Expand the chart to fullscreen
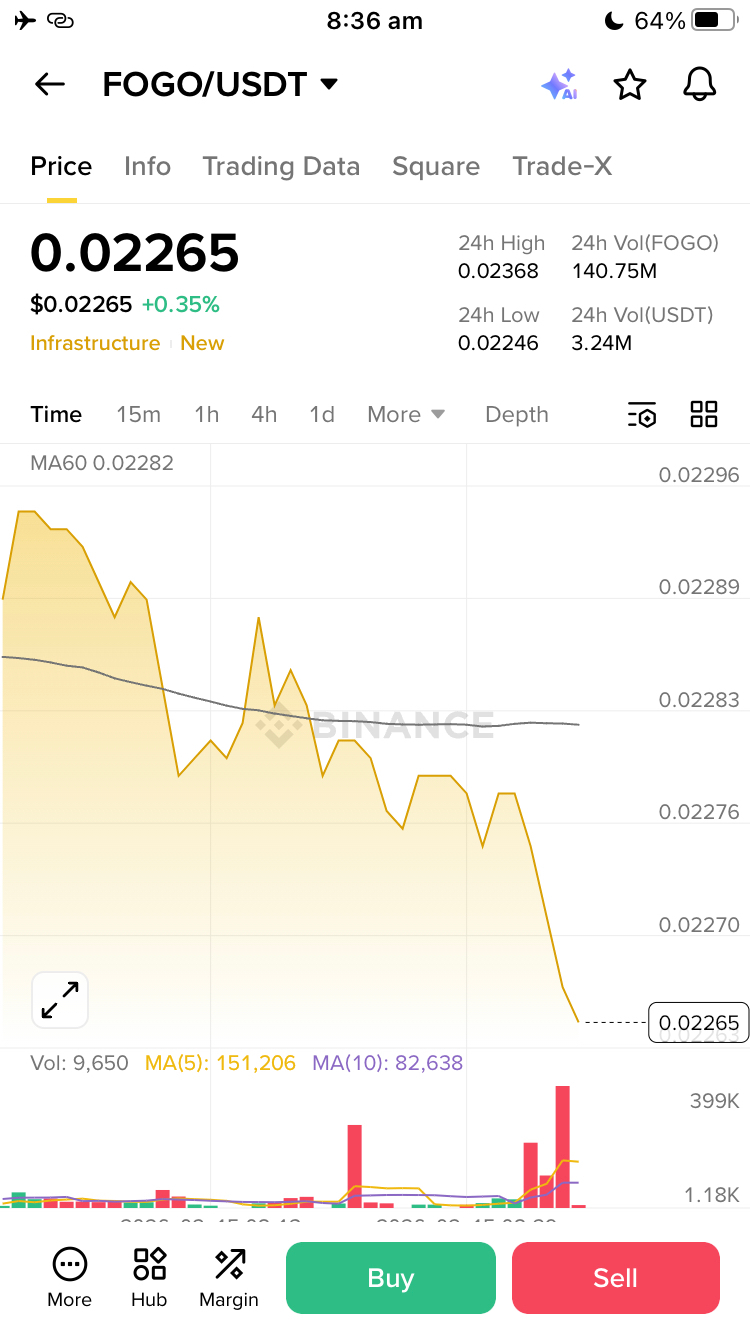750x1334 pixels. [60, 1000]
